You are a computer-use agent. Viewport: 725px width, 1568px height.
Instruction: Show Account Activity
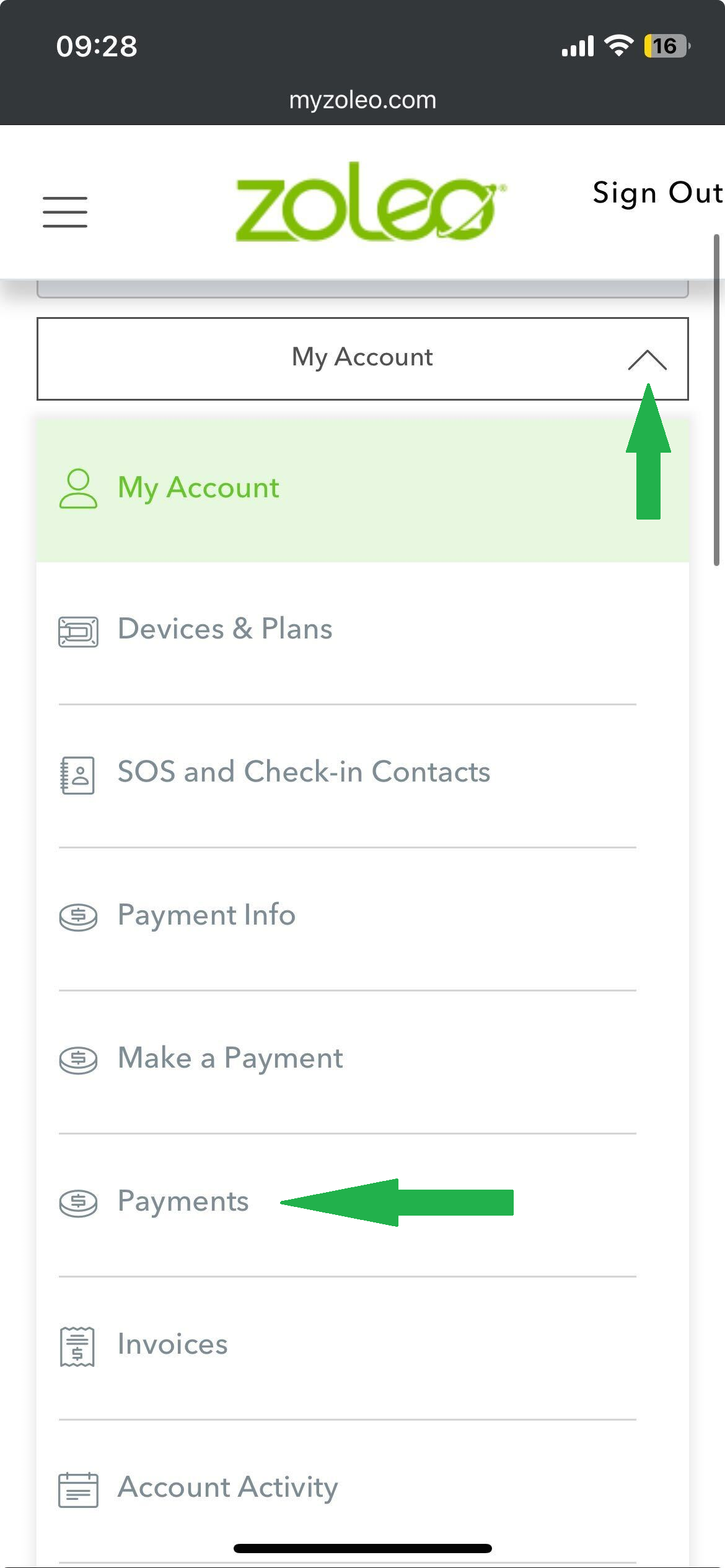(348, 1489)
